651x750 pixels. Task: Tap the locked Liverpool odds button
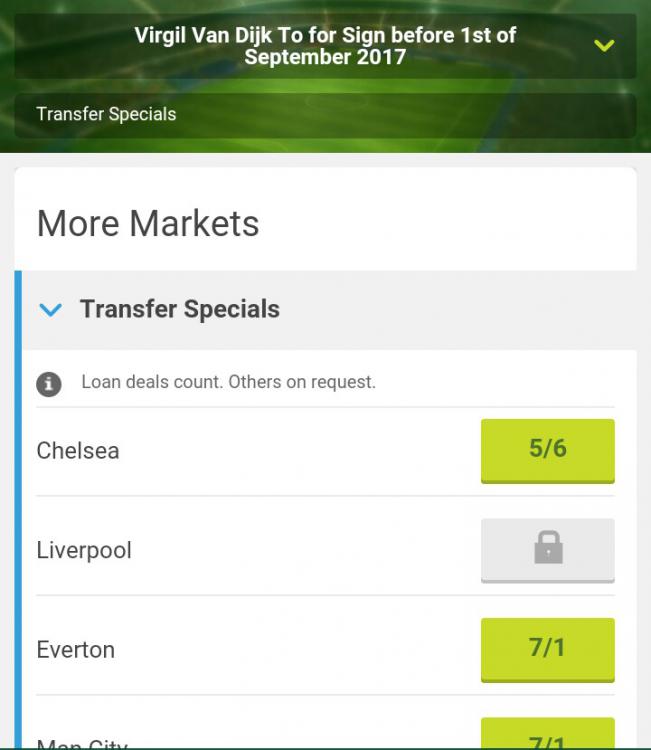click(x=547, y=548)
